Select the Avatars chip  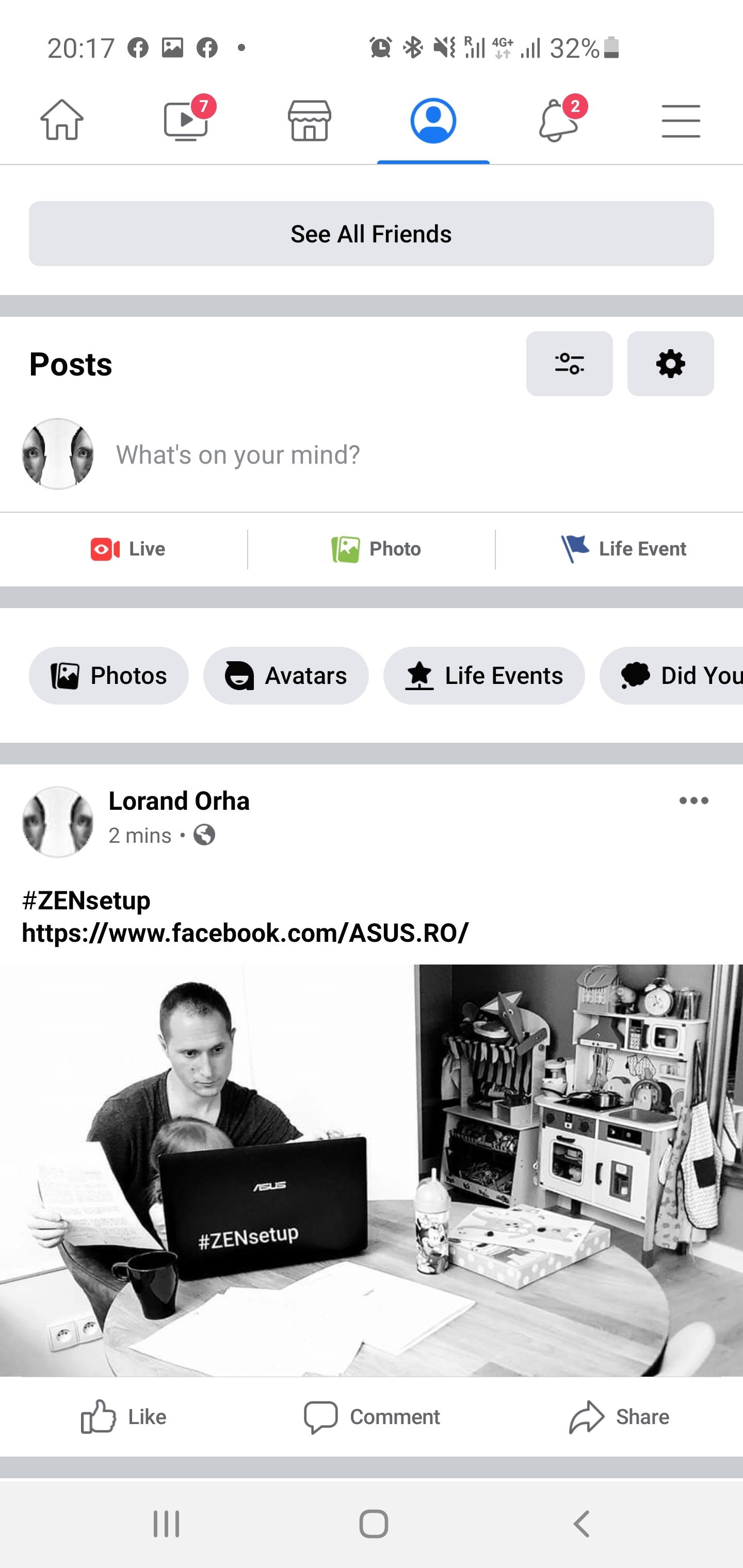[x=286, y=676]
